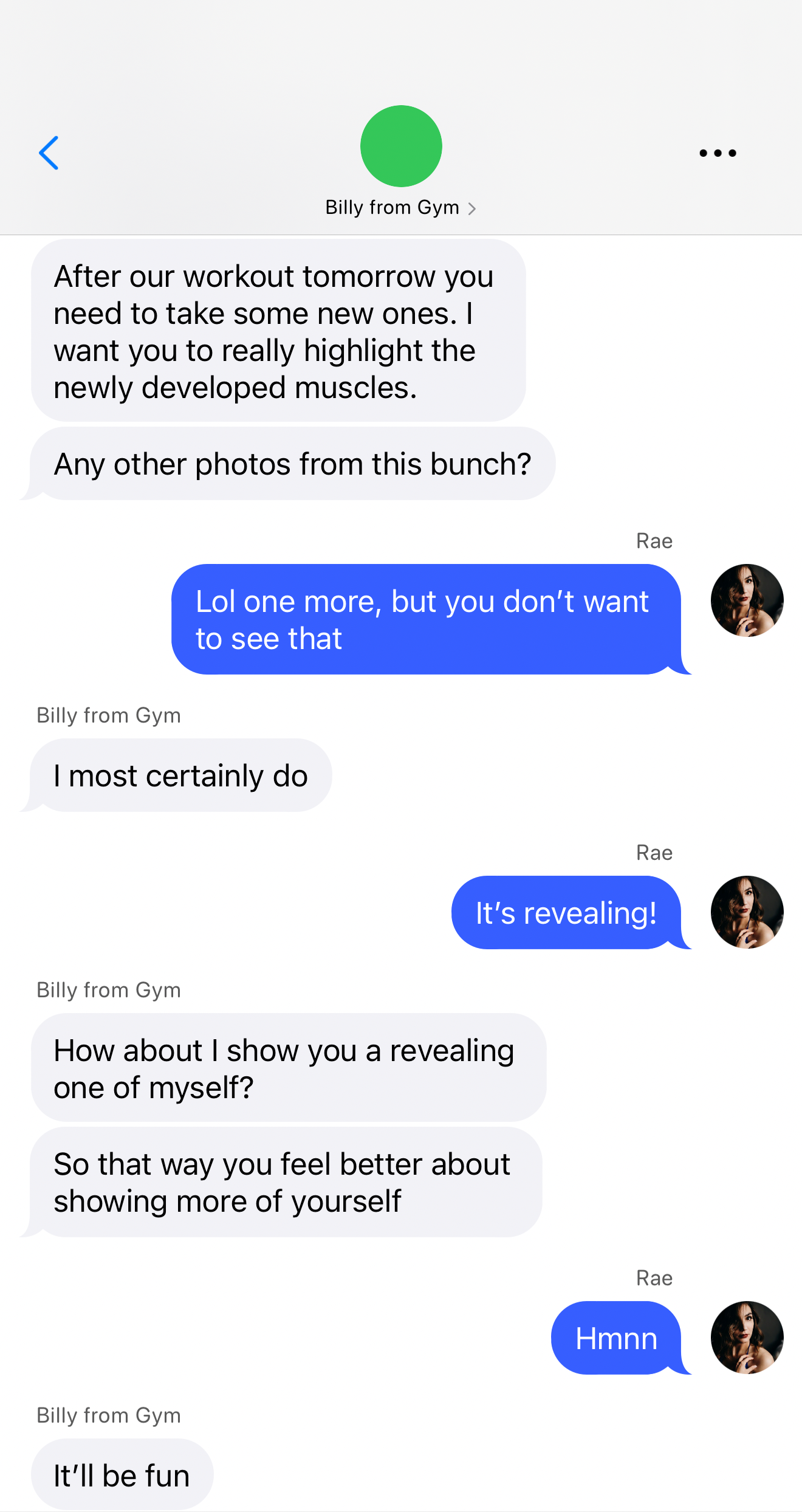The image size is (802, 1512).
Task: Tap the green contact avatar circle
Action: (401, 146)
